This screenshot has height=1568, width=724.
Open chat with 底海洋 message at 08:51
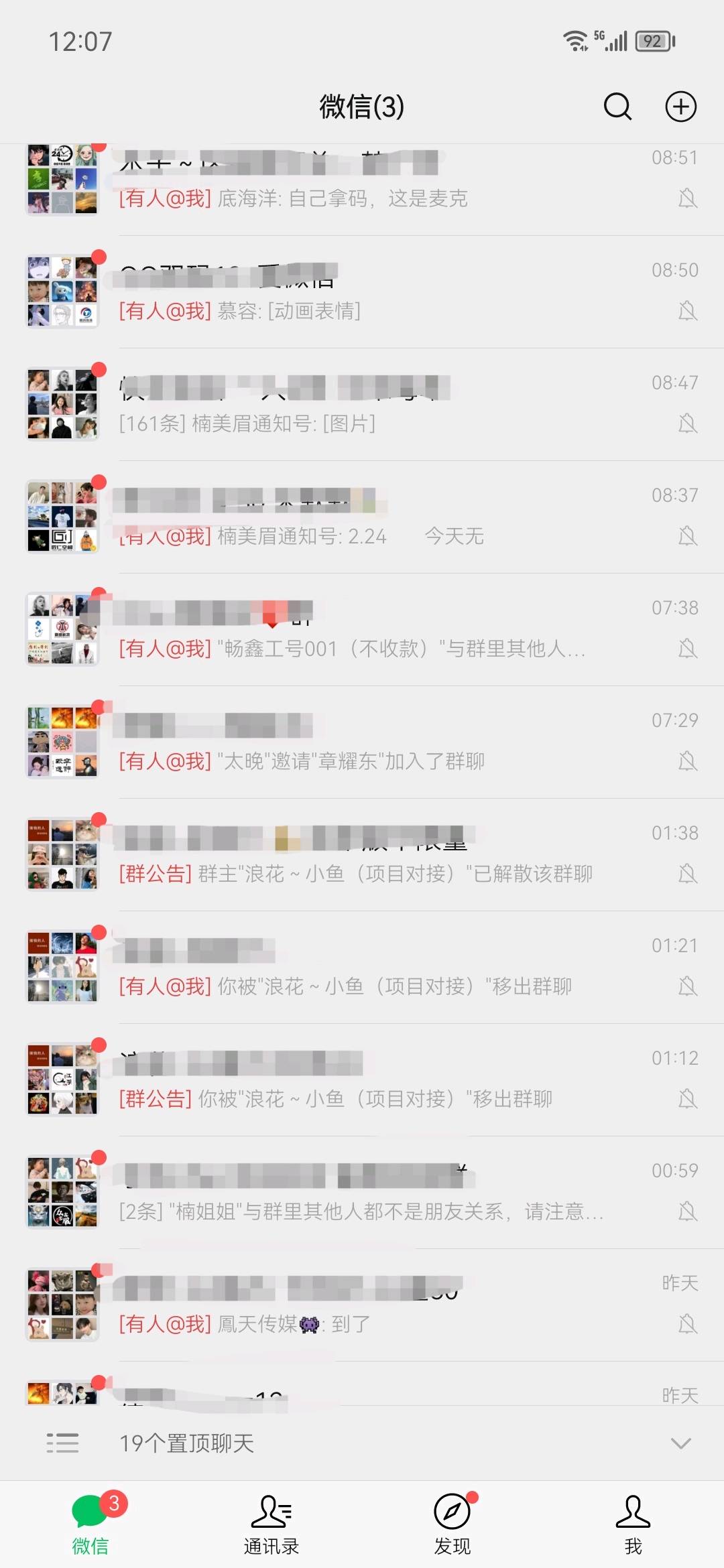tap(362, 181)
